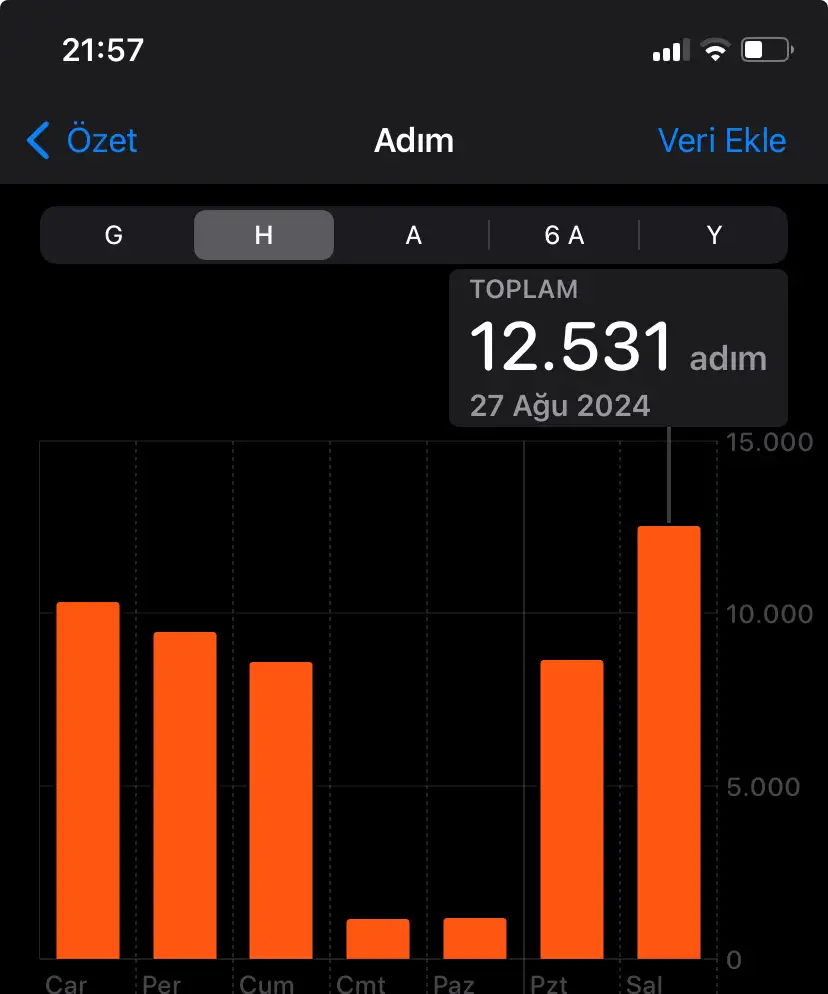828x994 pixels.
Task: Switch to the A monthly view
Action: click(x=413, y=235)
